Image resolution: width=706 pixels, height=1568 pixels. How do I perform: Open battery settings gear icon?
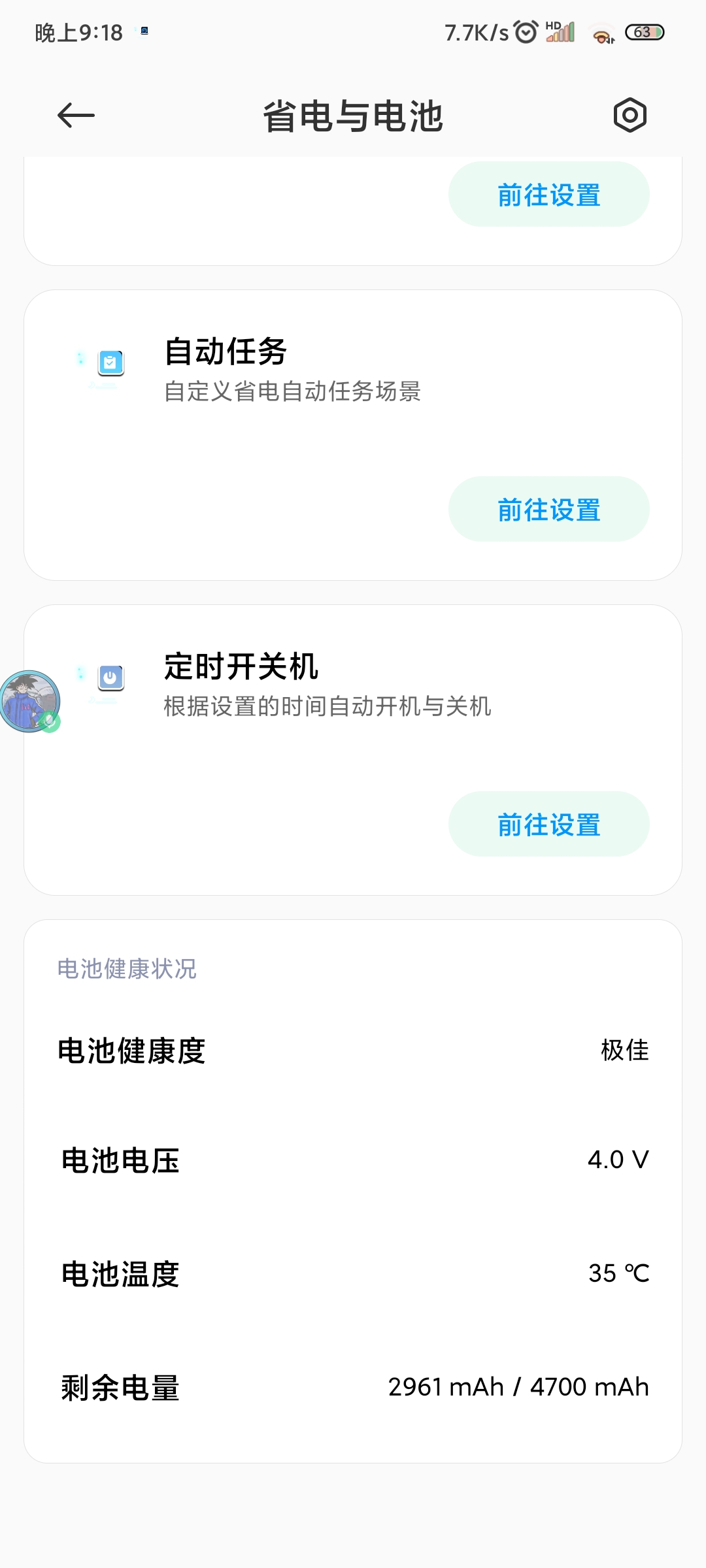click(x=630, y=116)
